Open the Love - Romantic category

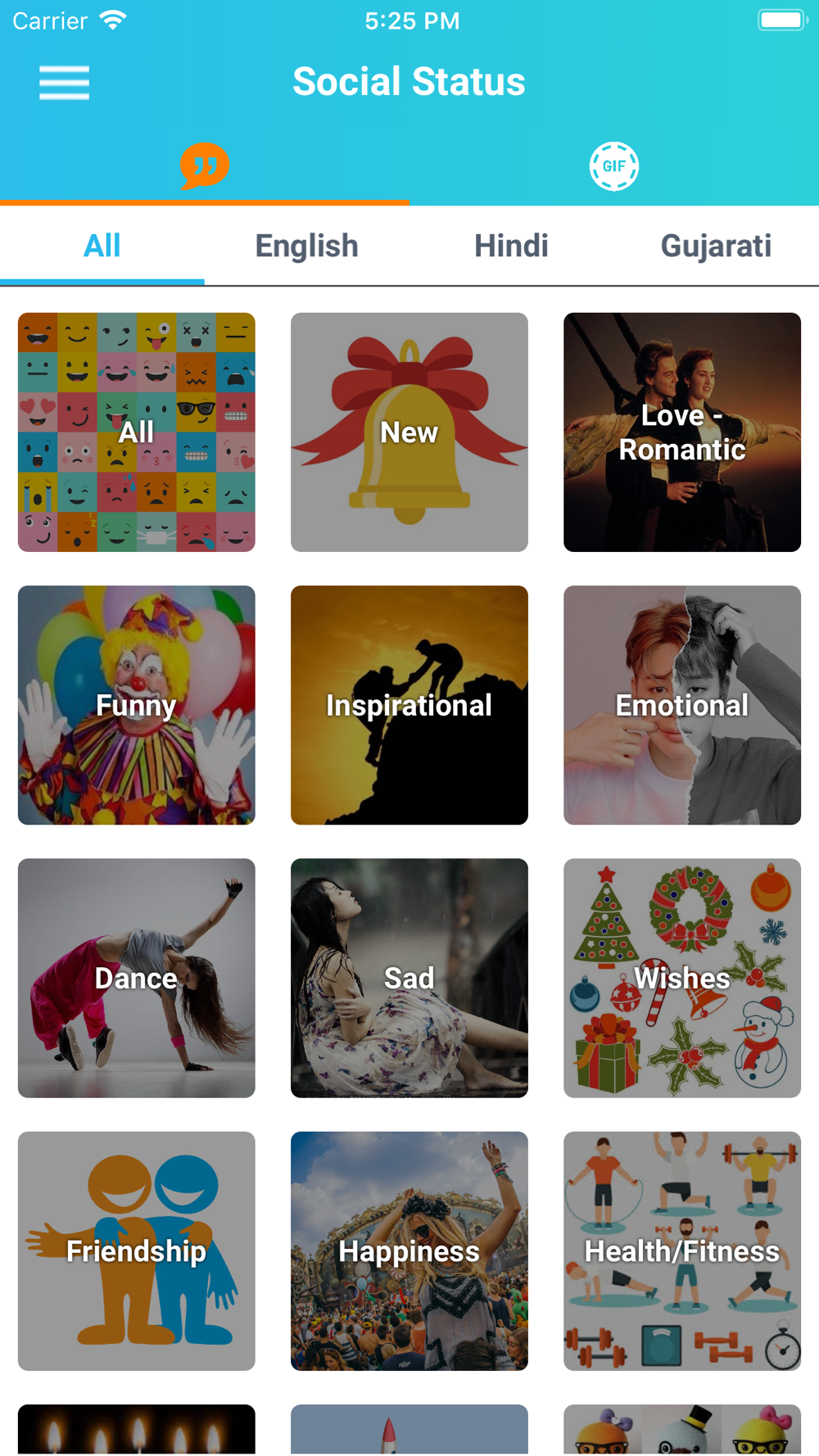tap(681, 432)
